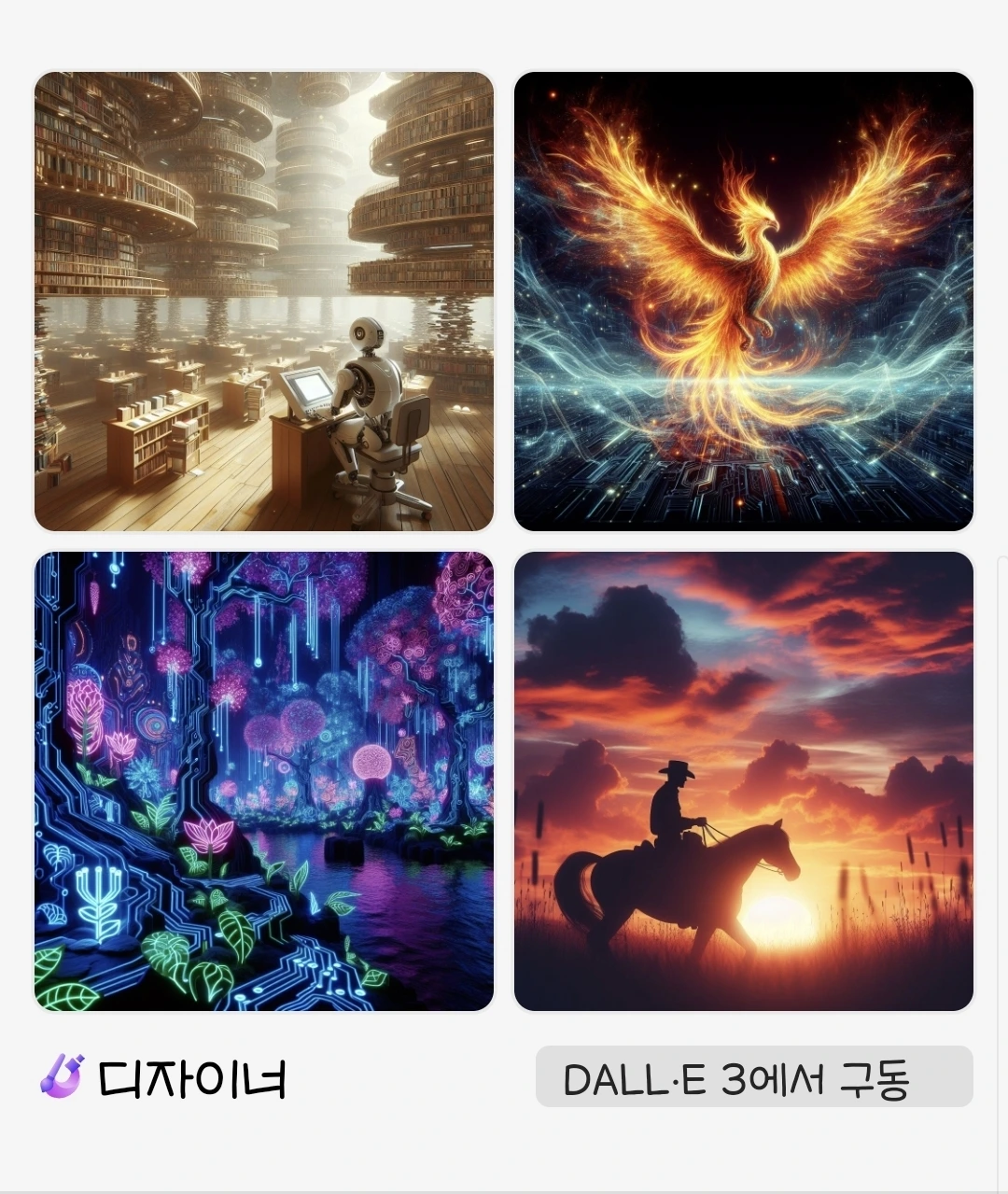Select the cowboy sunset silhouette image
1008x1194 pixels.
pyautogui.click(x=744, y=781)
